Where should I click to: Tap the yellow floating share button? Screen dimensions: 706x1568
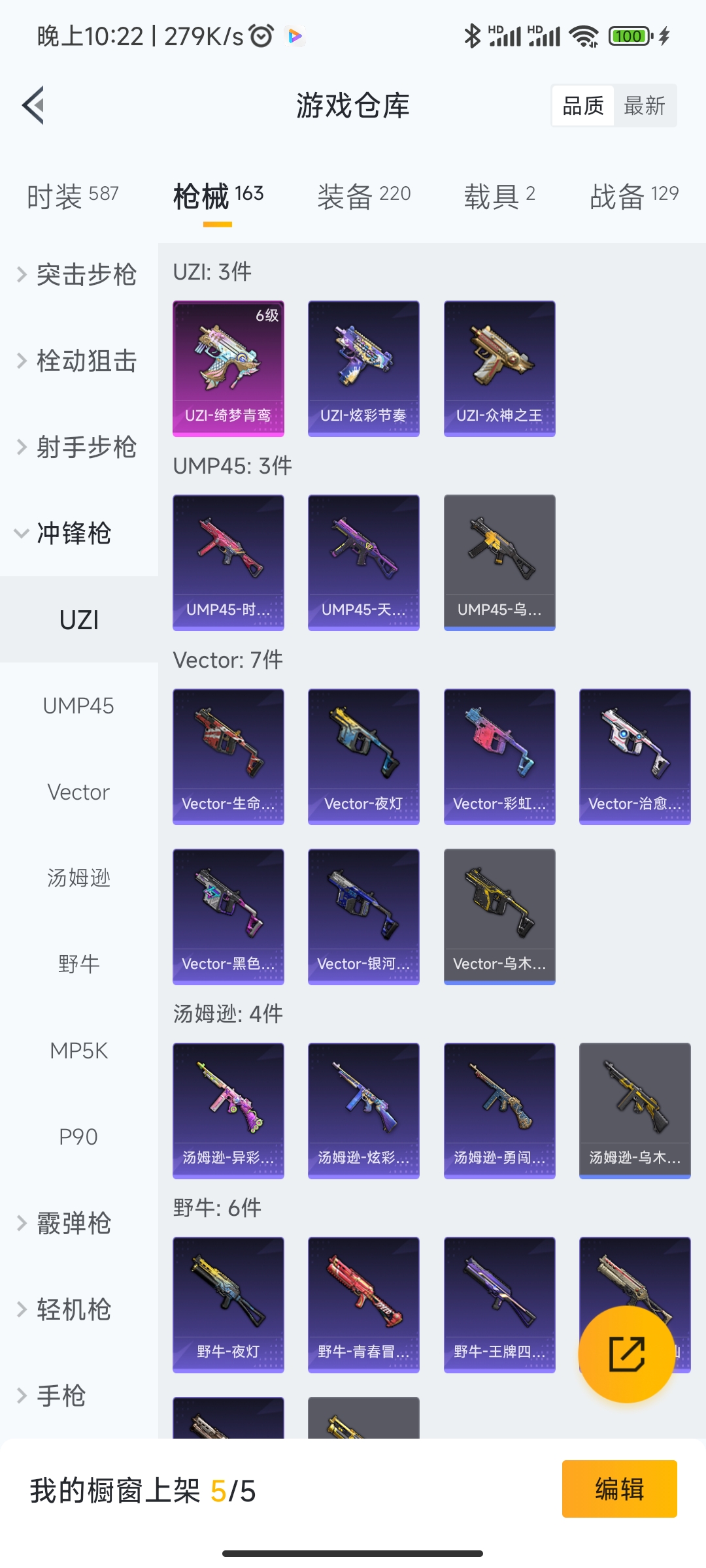626,1354
